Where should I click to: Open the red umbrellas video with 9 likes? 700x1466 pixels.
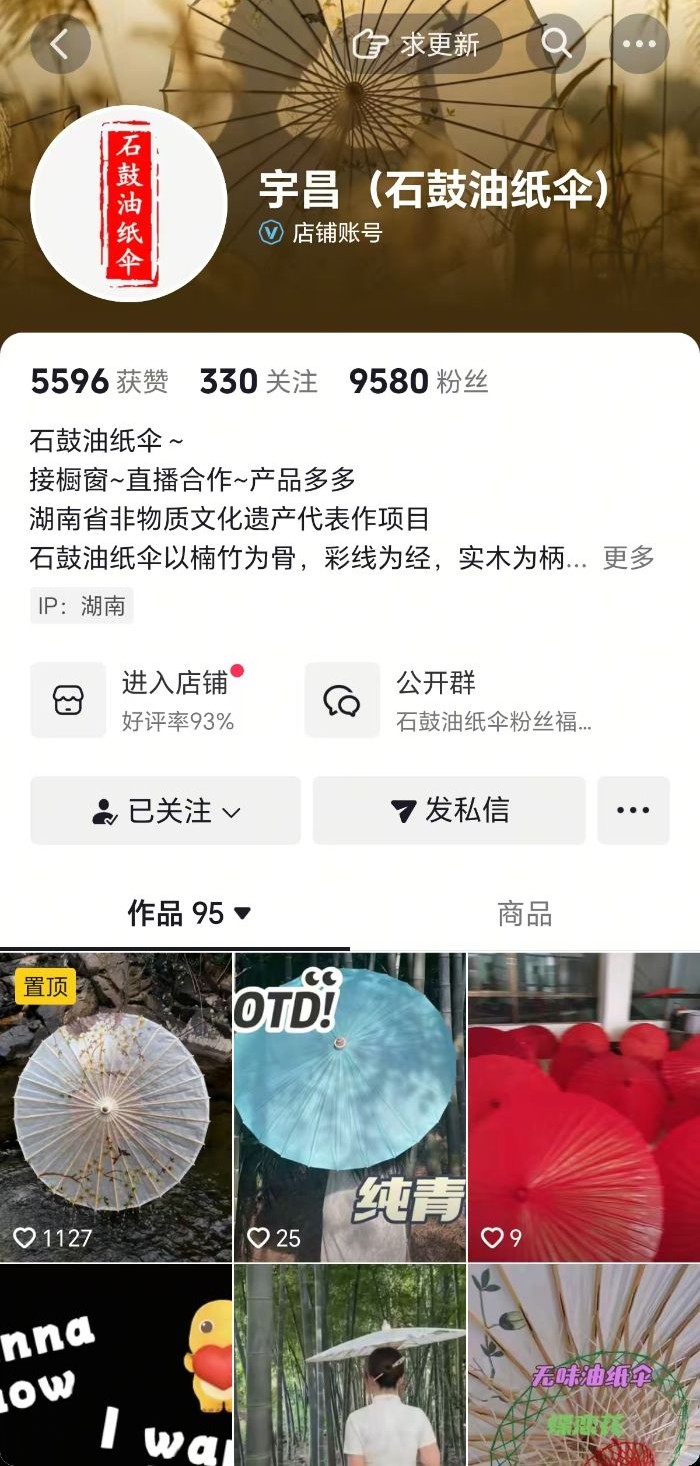(x=584, y=1106)
